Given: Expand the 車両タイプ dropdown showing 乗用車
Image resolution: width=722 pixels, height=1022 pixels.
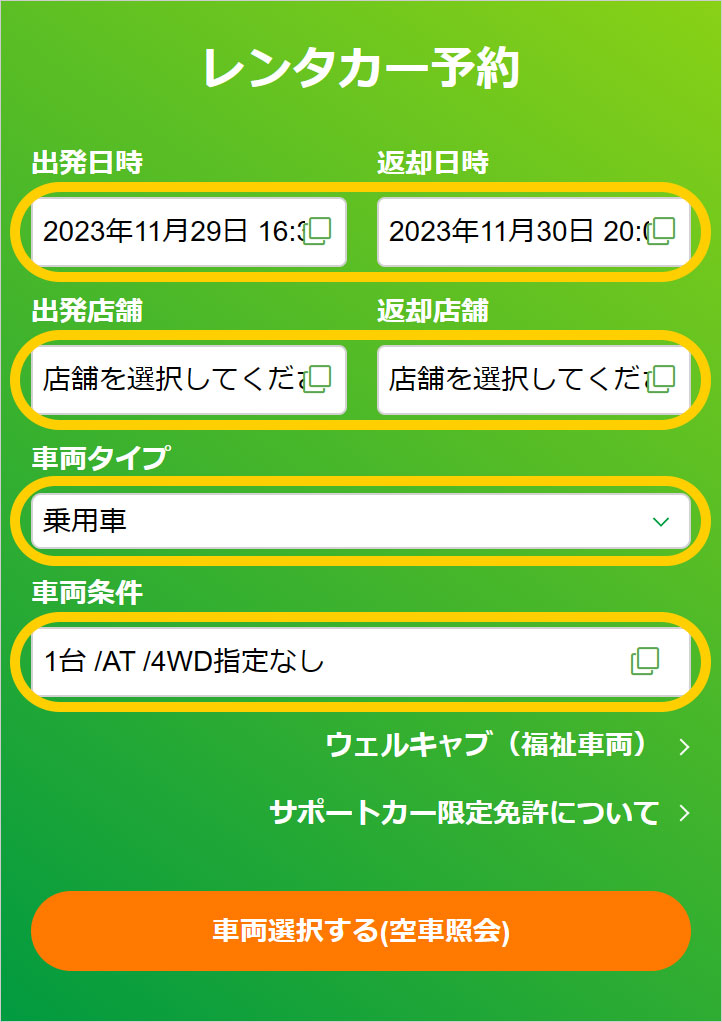Looking at the screenshot, I should tap(360, 521).
